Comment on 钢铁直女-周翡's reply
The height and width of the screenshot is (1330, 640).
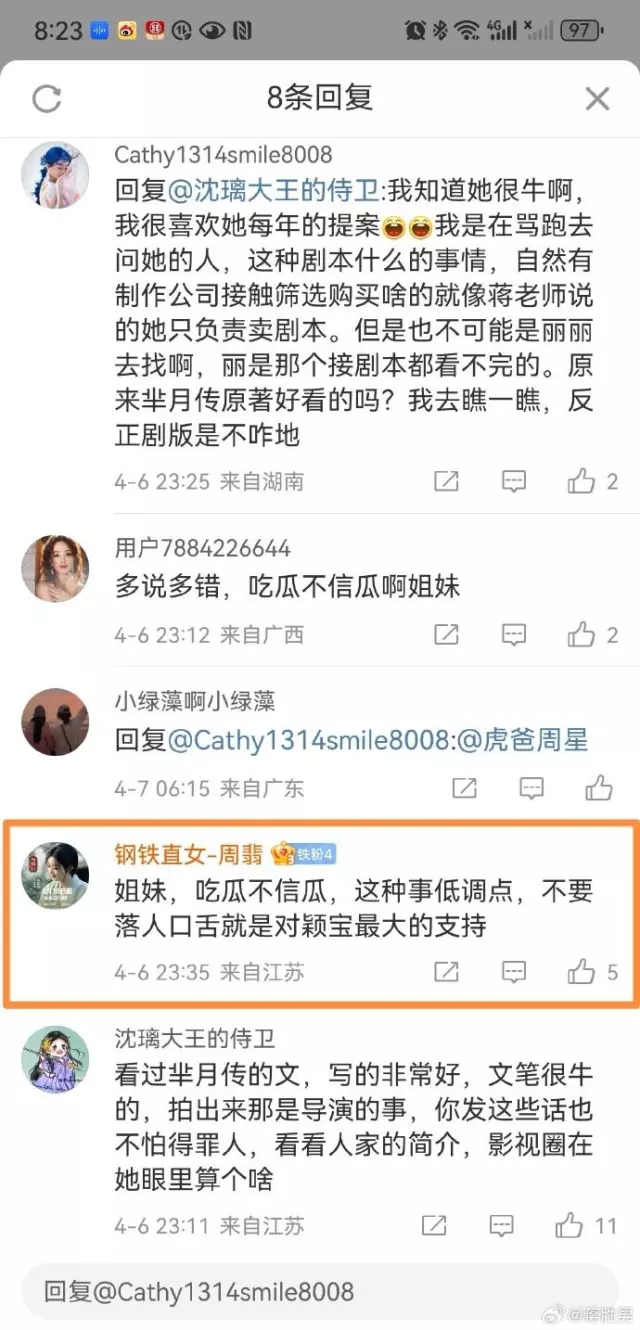pos(513,971)
